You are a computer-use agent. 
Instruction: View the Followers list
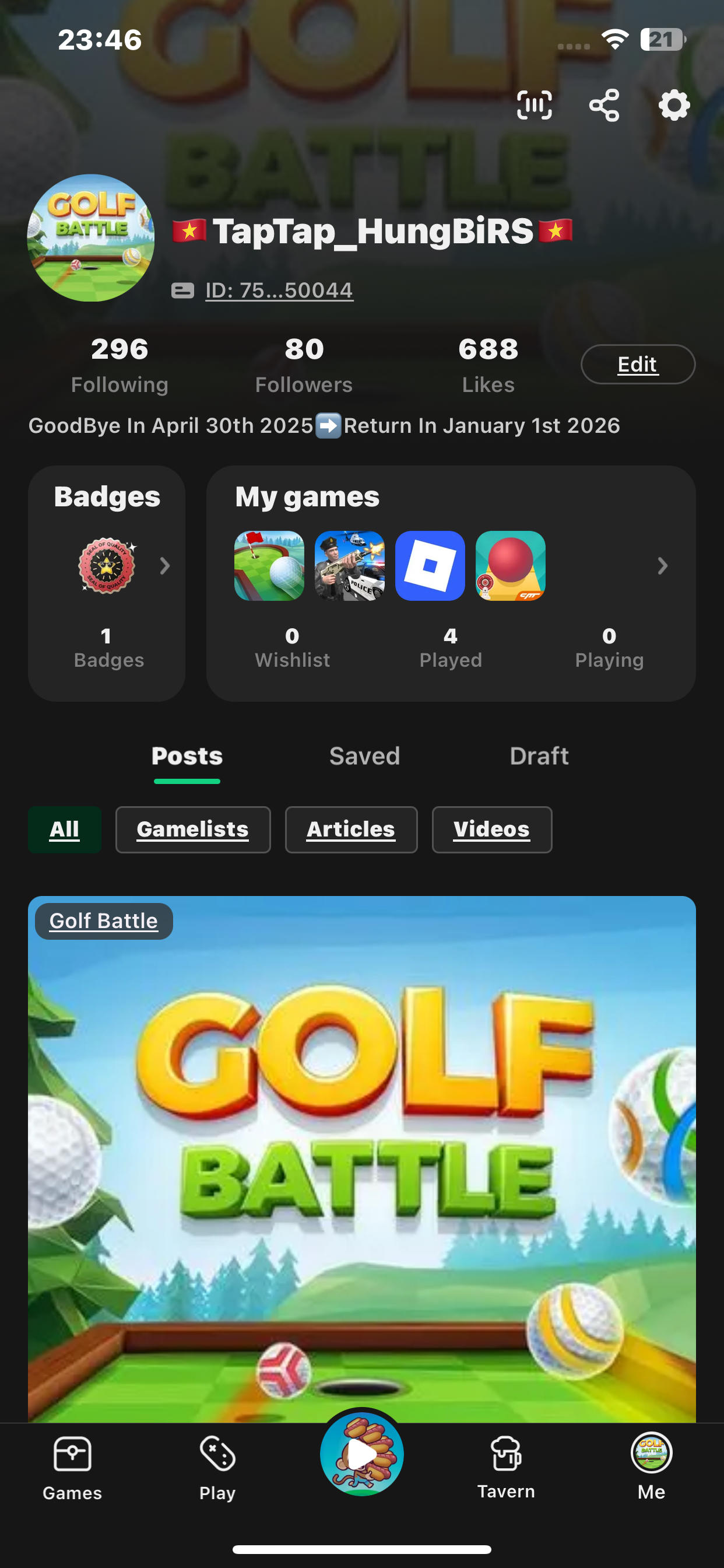[x=304, y=365]
